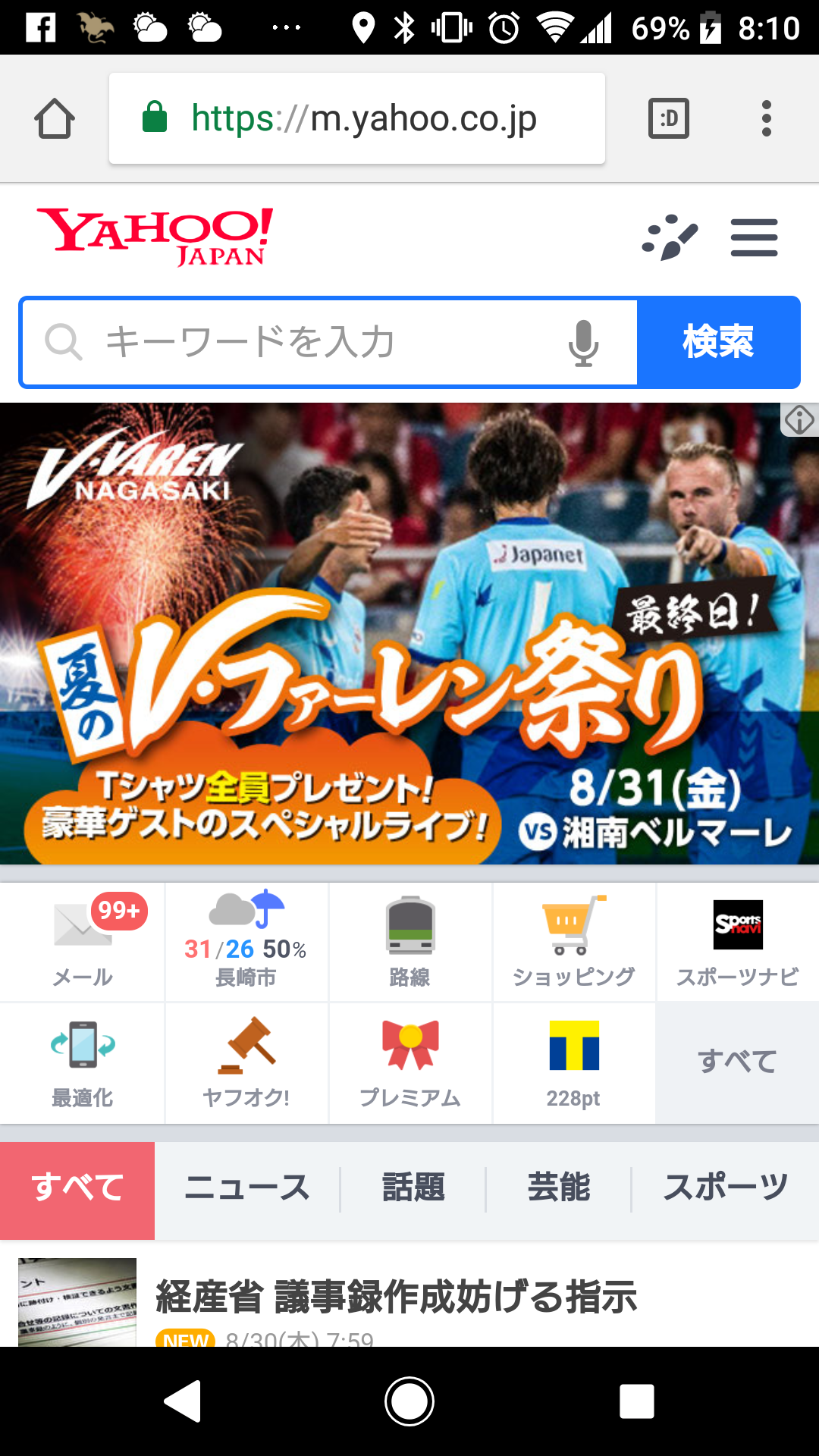The width and height of the screenshot is (819, 1456).
Task: Tap the browser home icon
Action: (55, 118)
